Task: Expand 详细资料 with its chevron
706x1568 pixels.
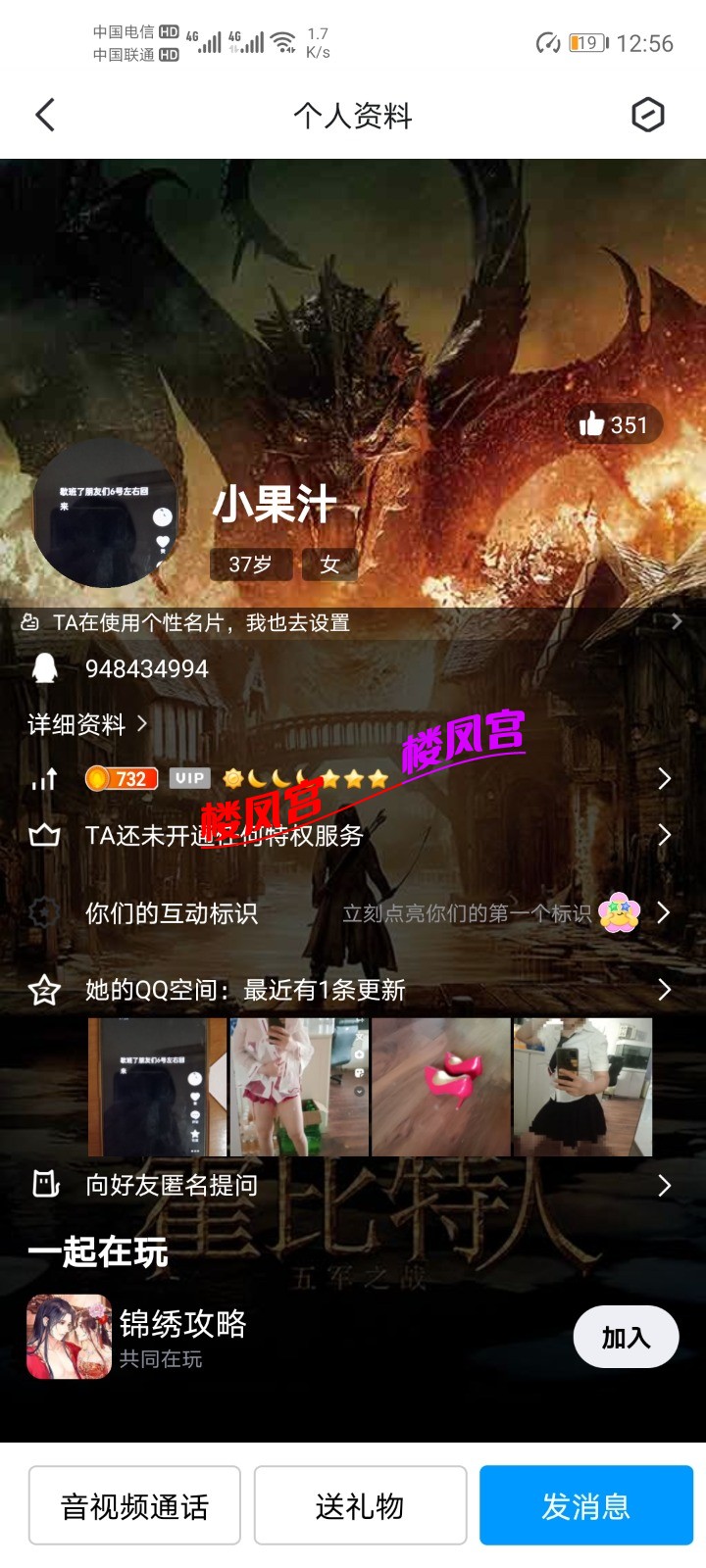Action: (x=142, y=724)
